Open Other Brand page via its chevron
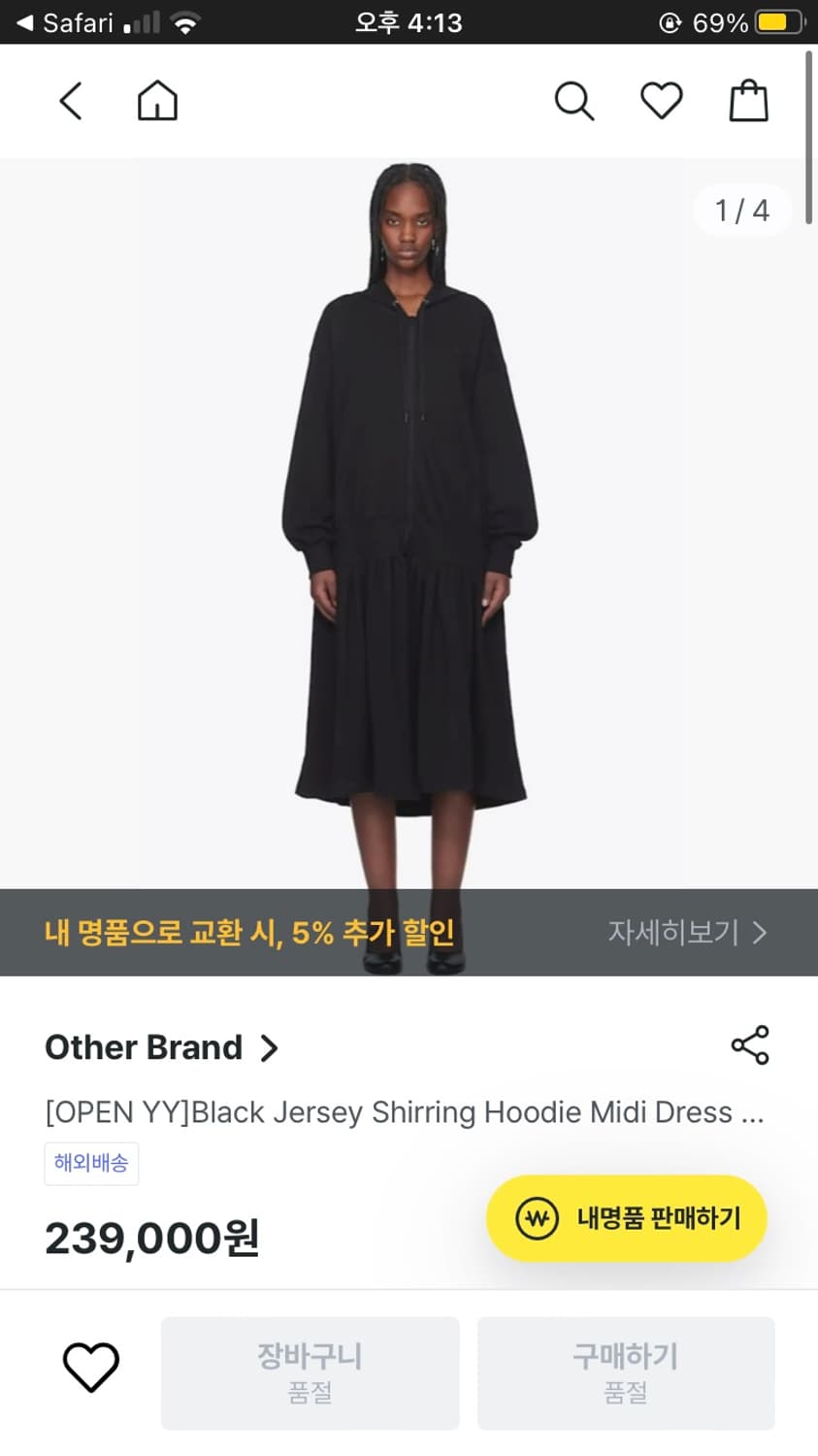The width and height of the screenshot is (818, 1456). (x=270, y=1048)
